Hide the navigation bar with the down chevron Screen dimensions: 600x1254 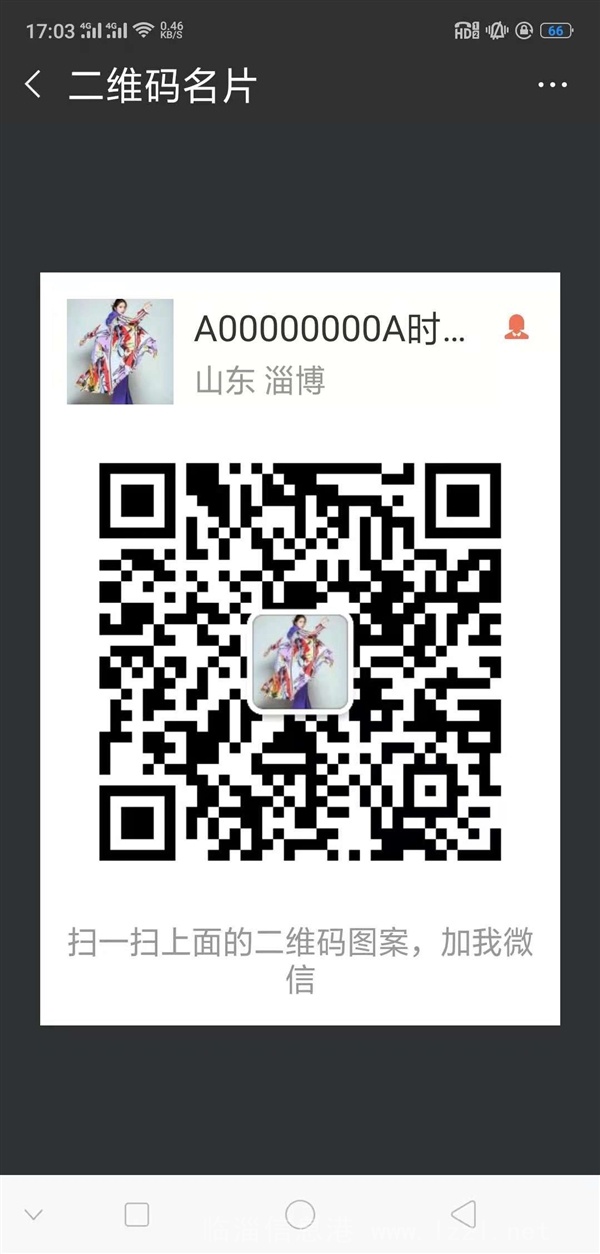point(34,1216)
